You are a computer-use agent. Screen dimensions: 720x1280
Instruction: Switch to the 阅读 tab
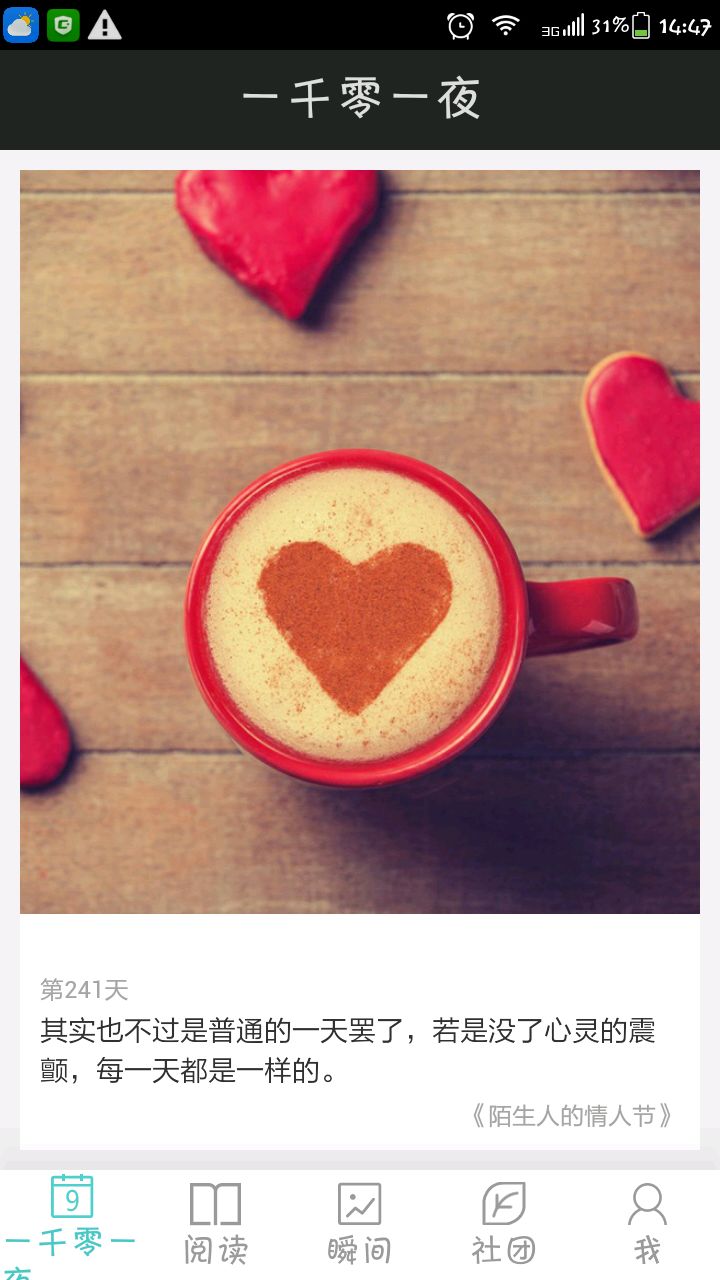click(216, 1222)
